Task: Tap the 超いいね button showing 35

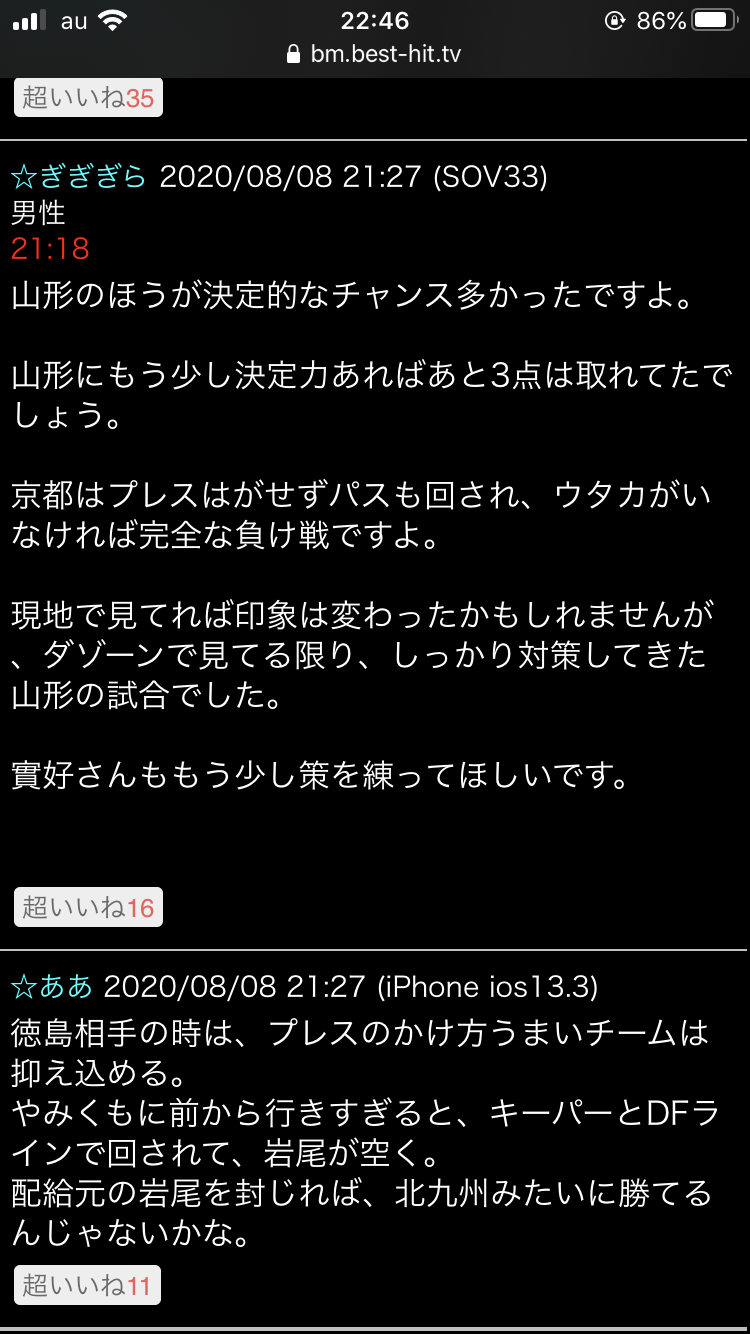Action: [x=88, y=98]
